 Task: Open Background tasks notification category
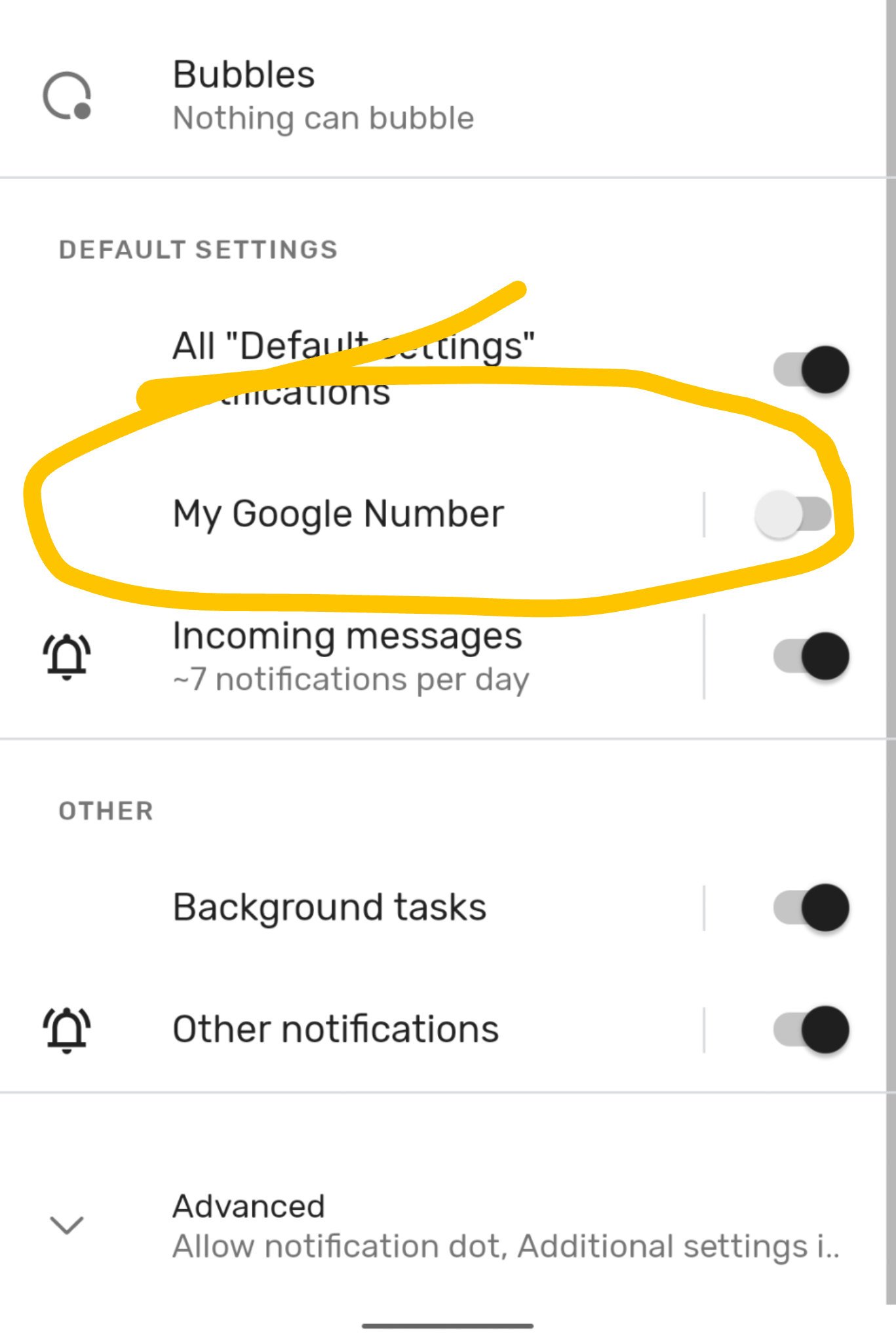click(330, 908)
